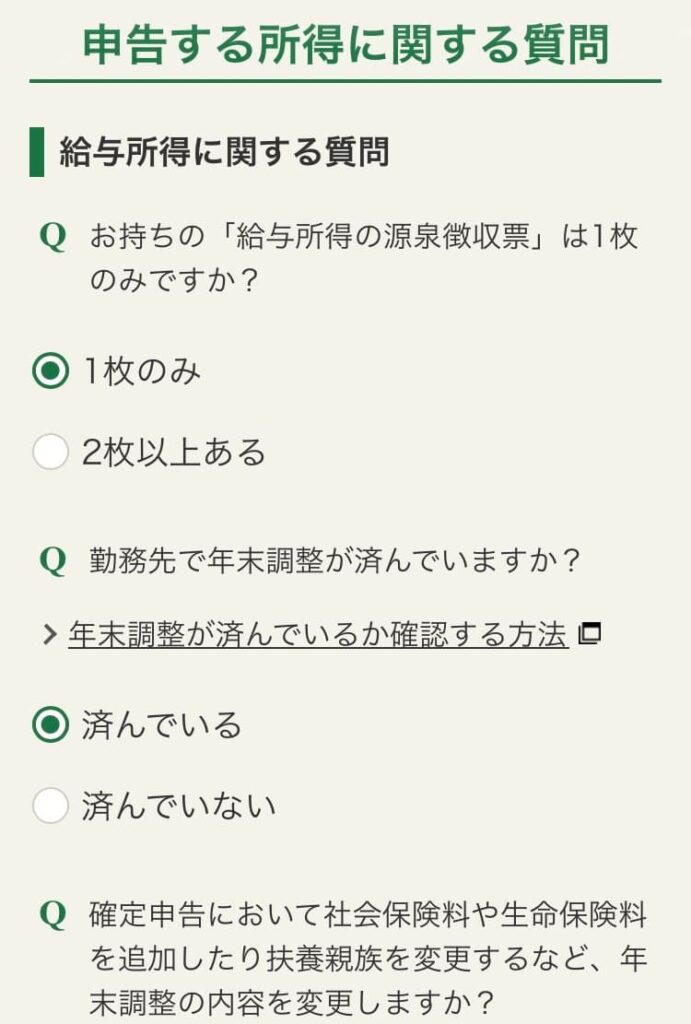Screen dimensions: 691x1024
Task: Open 年末調整が済んでいるか確認する方法 link
Action: pyautogui.click(x=318, y=634)
